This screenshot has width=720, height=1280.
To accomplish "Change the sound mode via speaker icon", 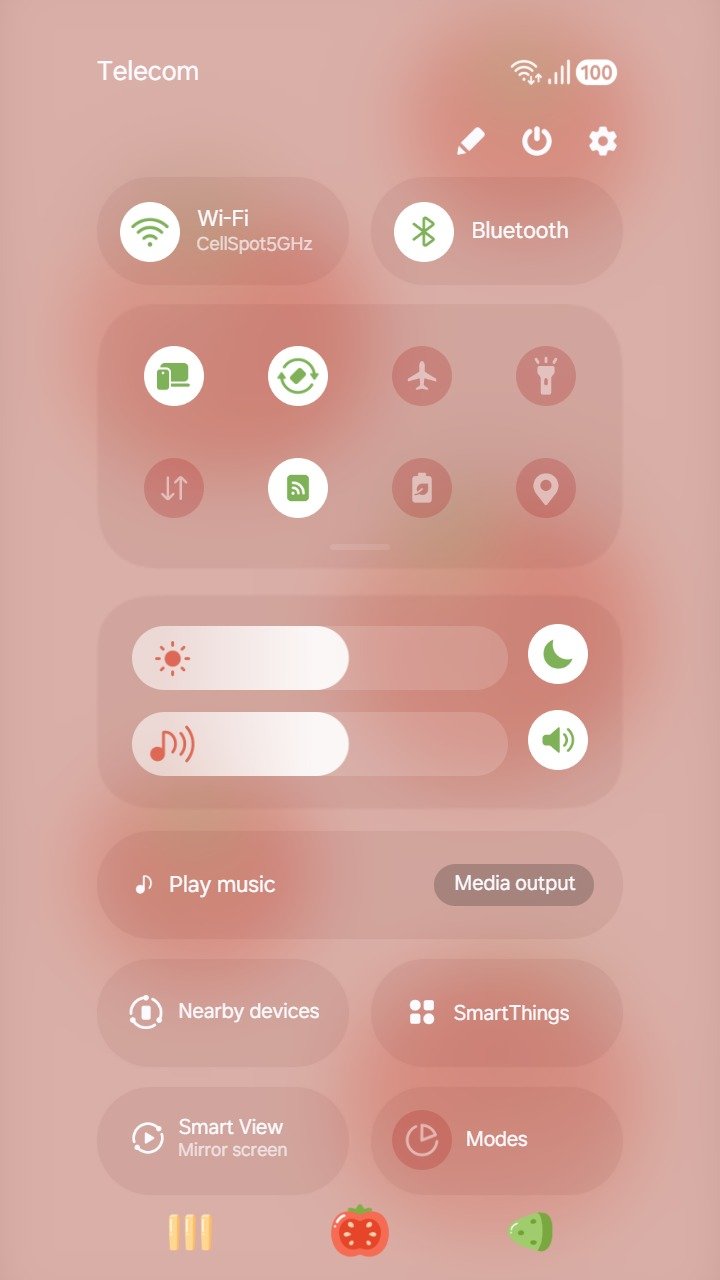I will [558, 740].
